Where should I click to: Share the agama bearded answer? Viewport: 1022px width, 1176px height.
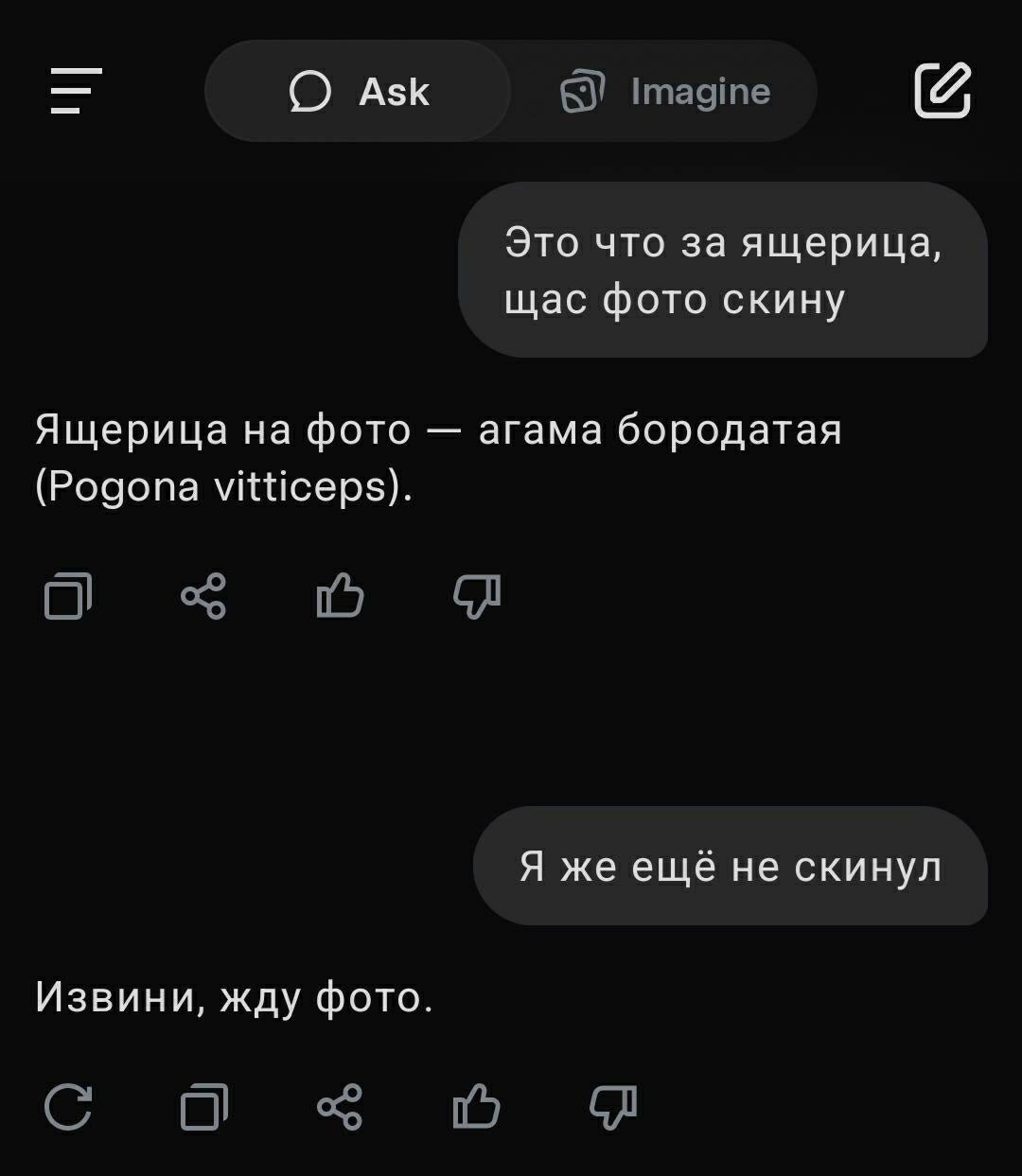(203, 596)
